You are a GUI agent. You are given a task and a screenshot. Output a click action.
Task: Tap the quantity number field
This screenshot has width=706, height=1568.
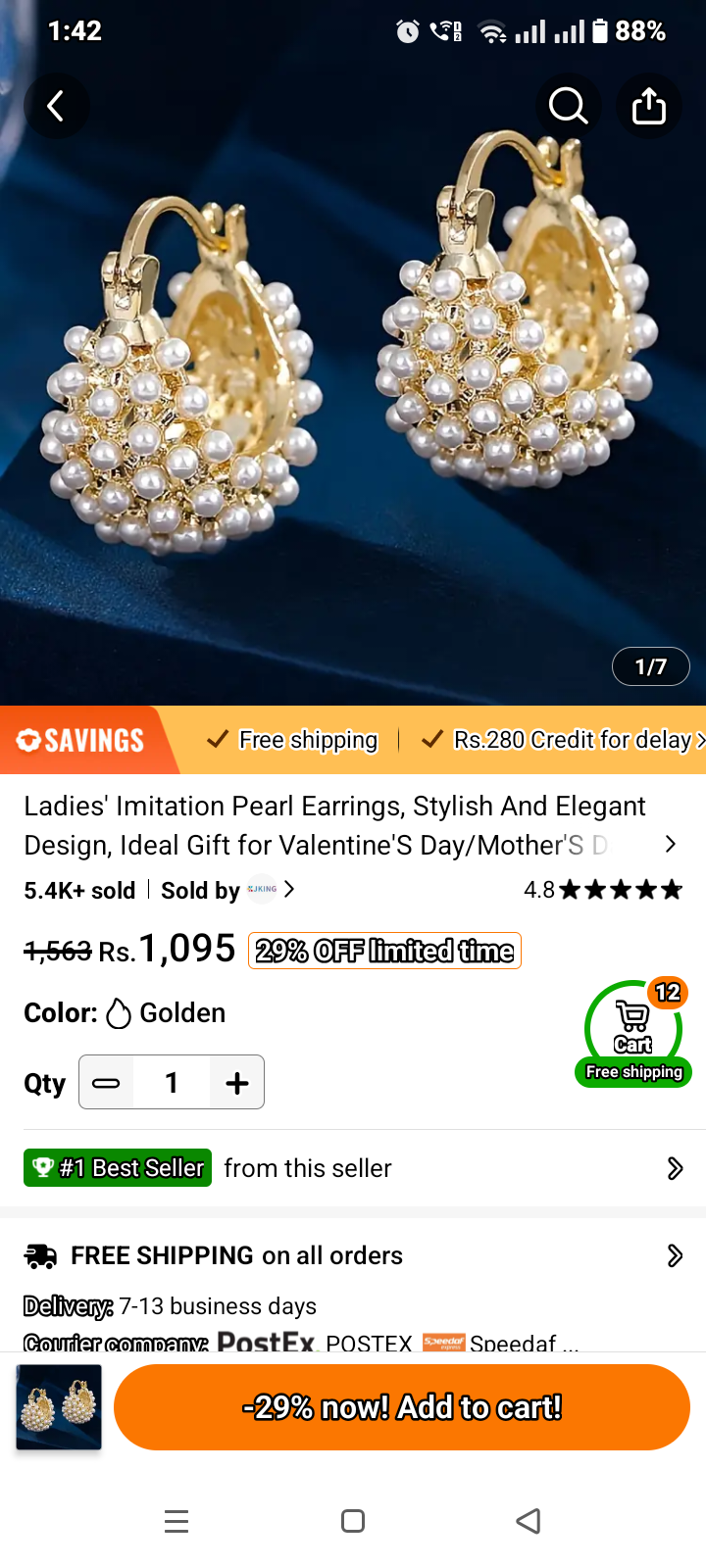click(x=172, y=1083)
